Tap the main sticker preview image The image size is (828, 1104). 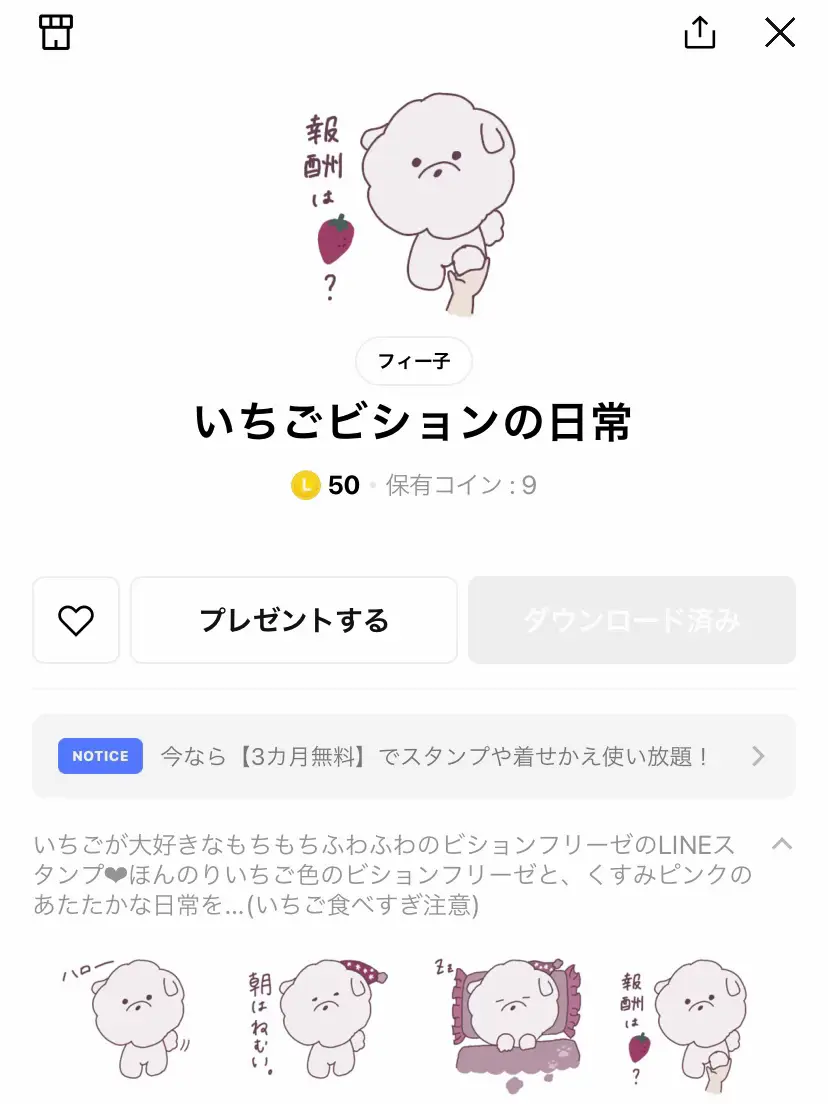tap(414, 200)
